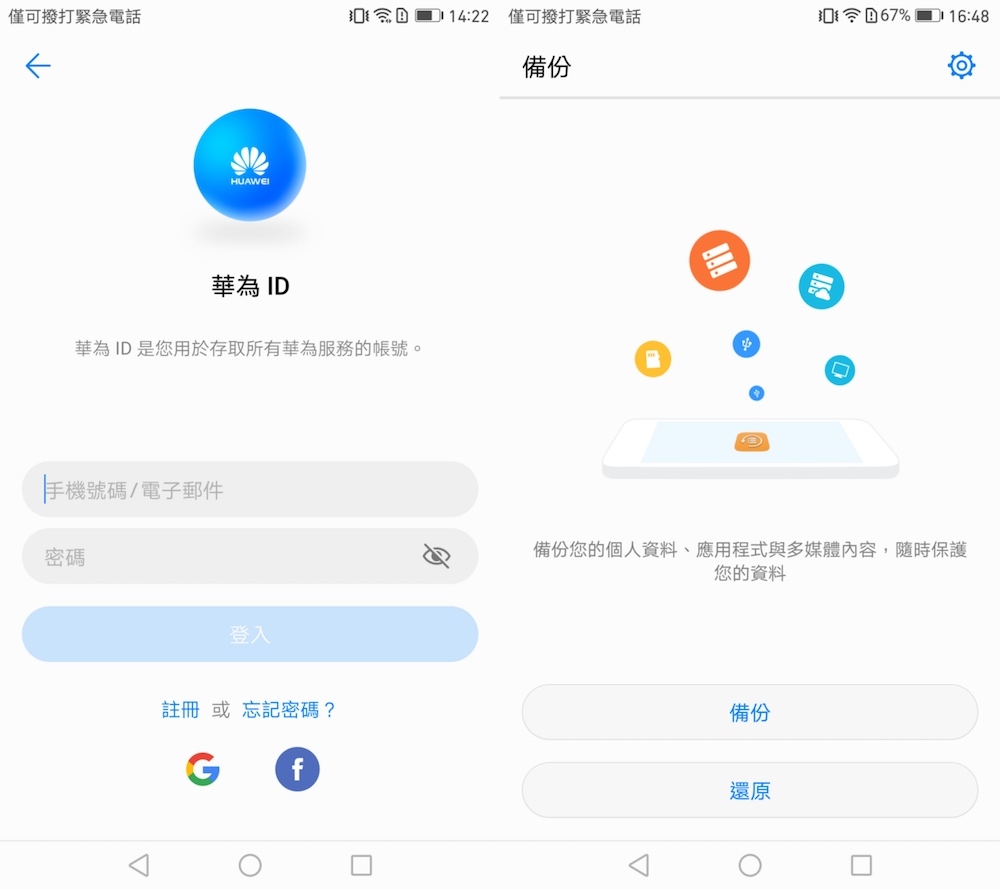Open the 註冊 registration link
This screenshot has height=889, width=1000.
coord(181,710)
